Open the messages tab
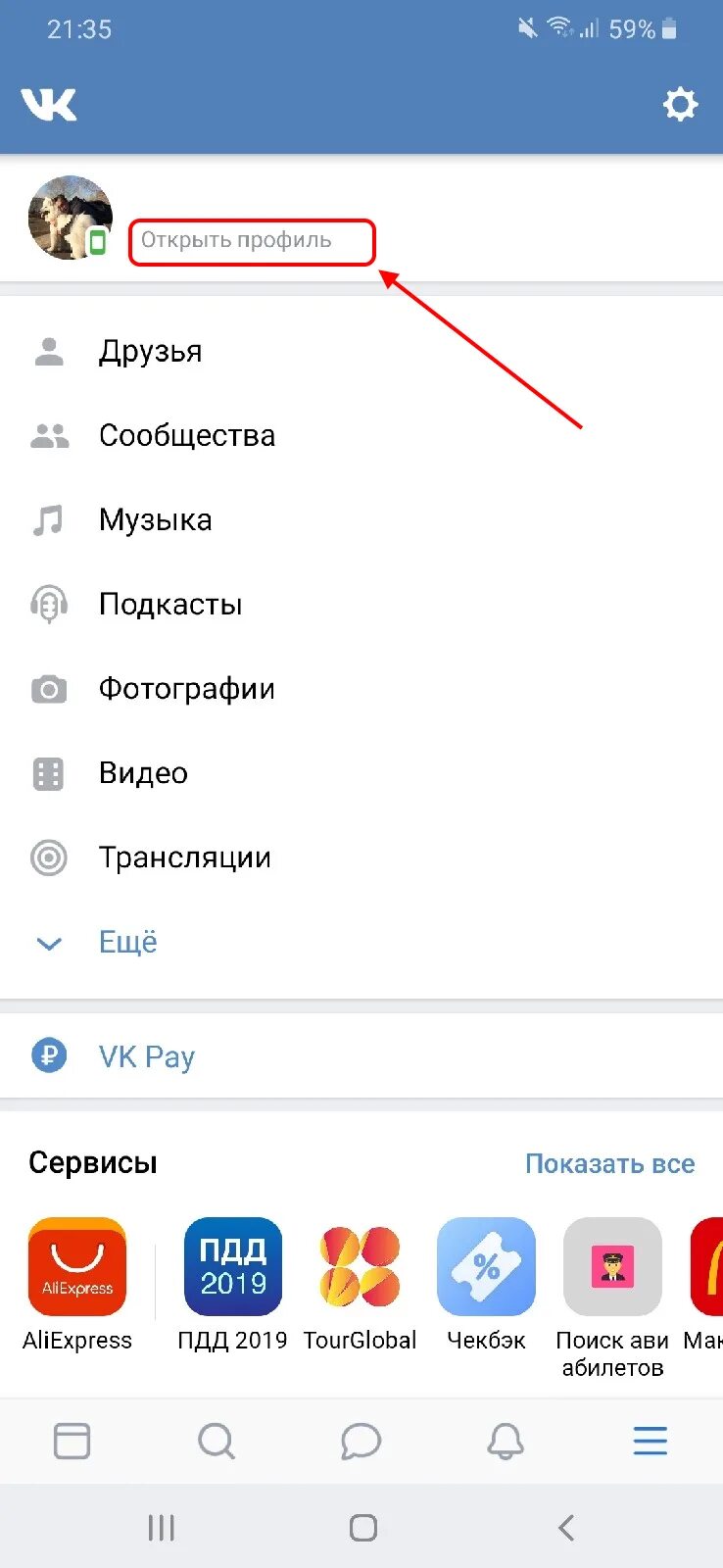 [361, 1441]
